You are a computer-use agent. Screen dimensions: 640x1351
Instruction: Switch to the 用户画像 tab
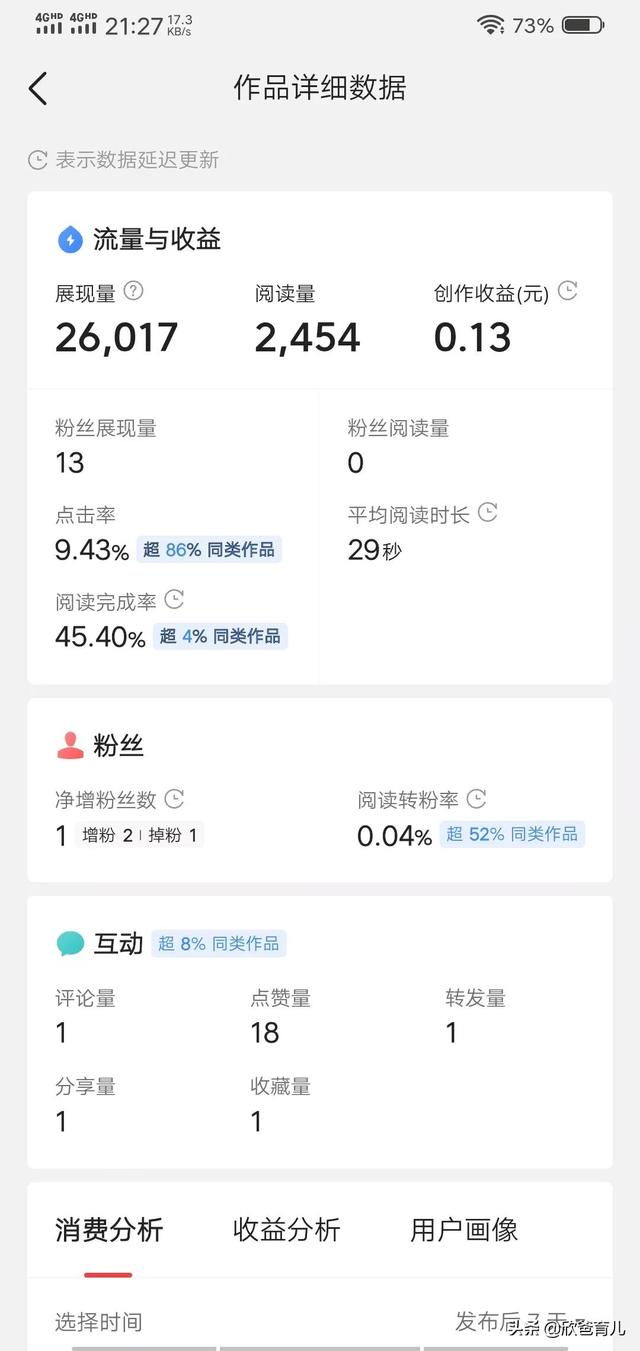click(464, 1229)
